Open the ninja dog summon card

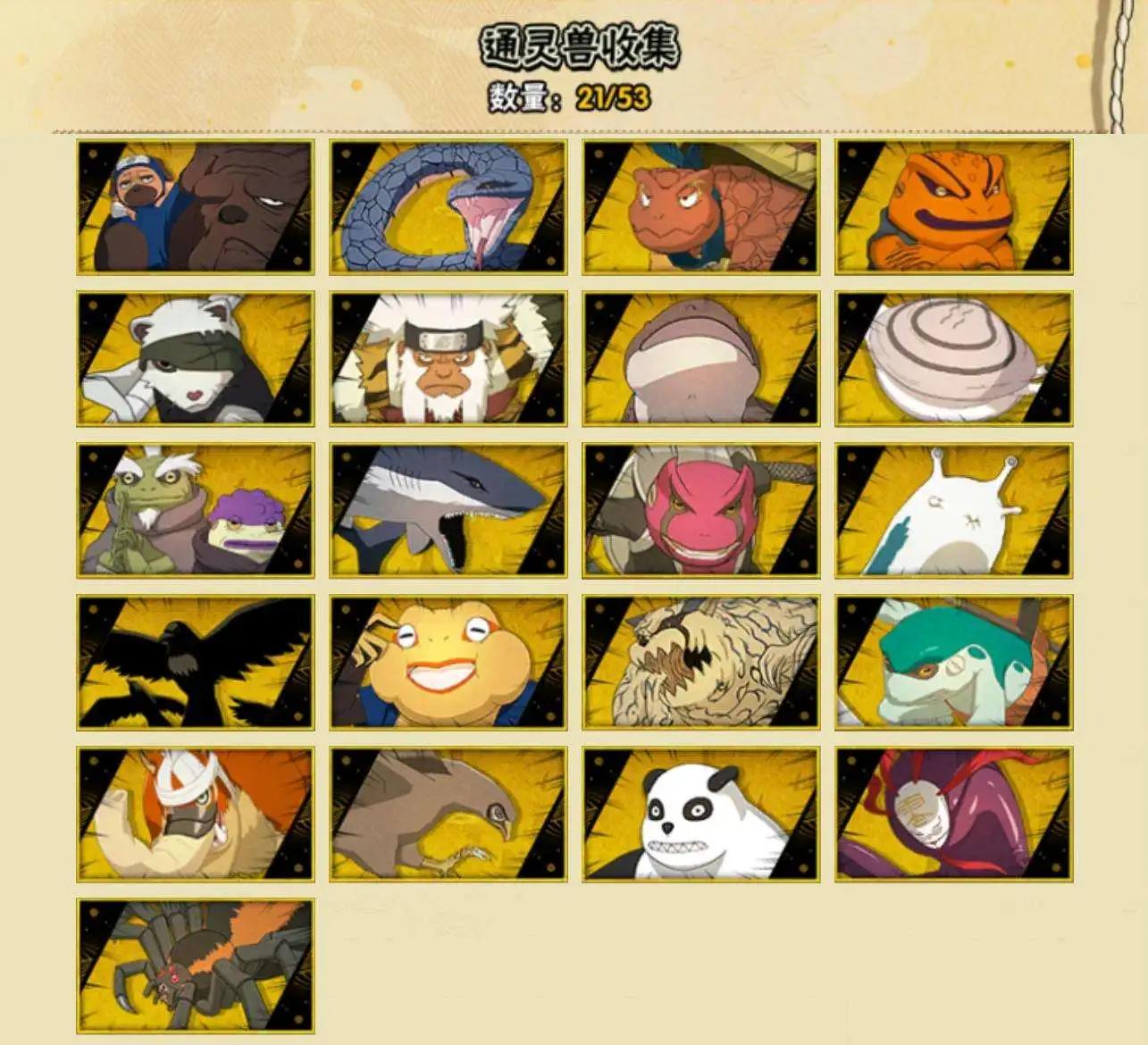pyautogui.click(x=195, y=206)
